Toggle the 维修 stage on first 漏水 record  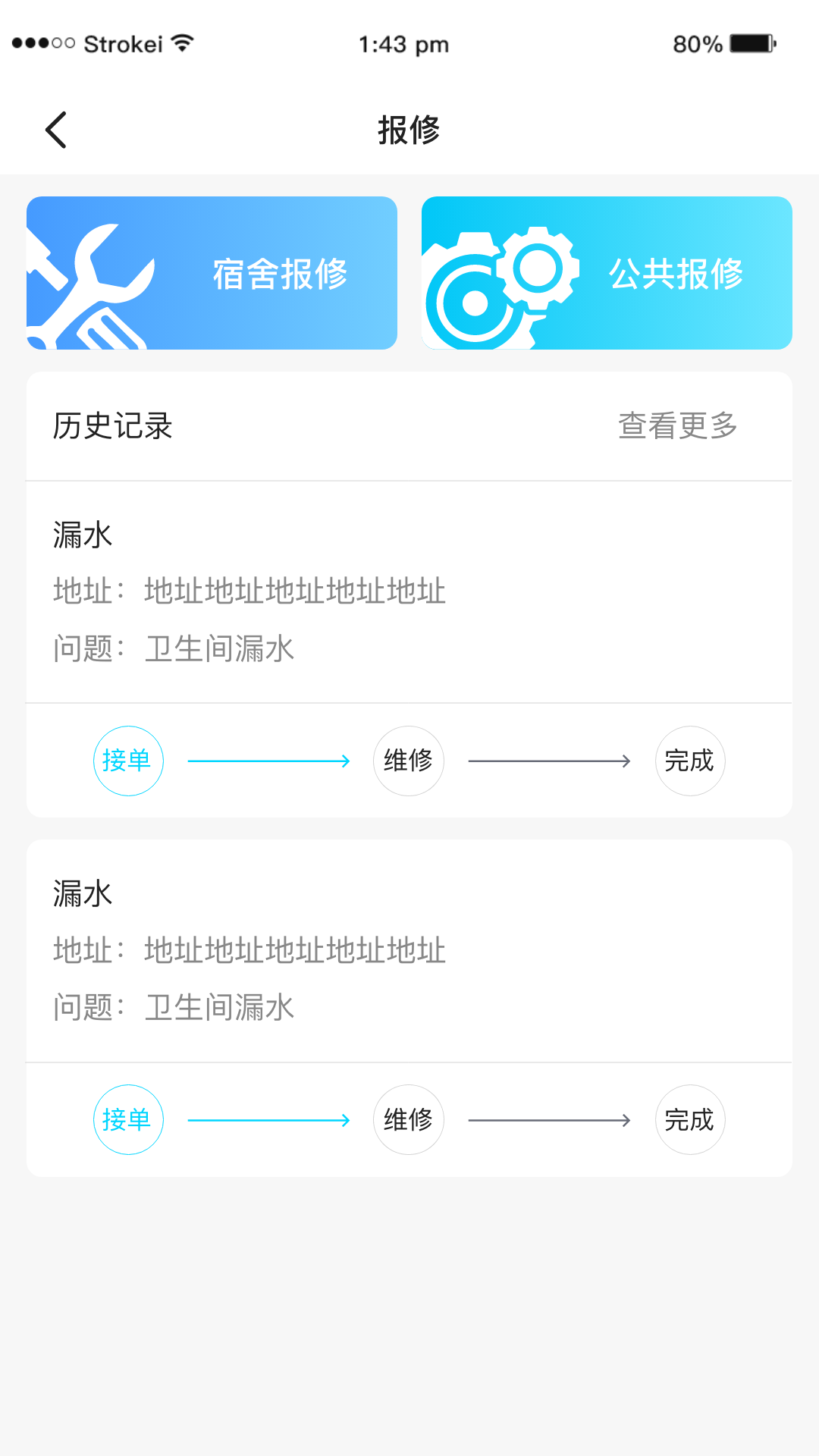[x=409, y=761]
